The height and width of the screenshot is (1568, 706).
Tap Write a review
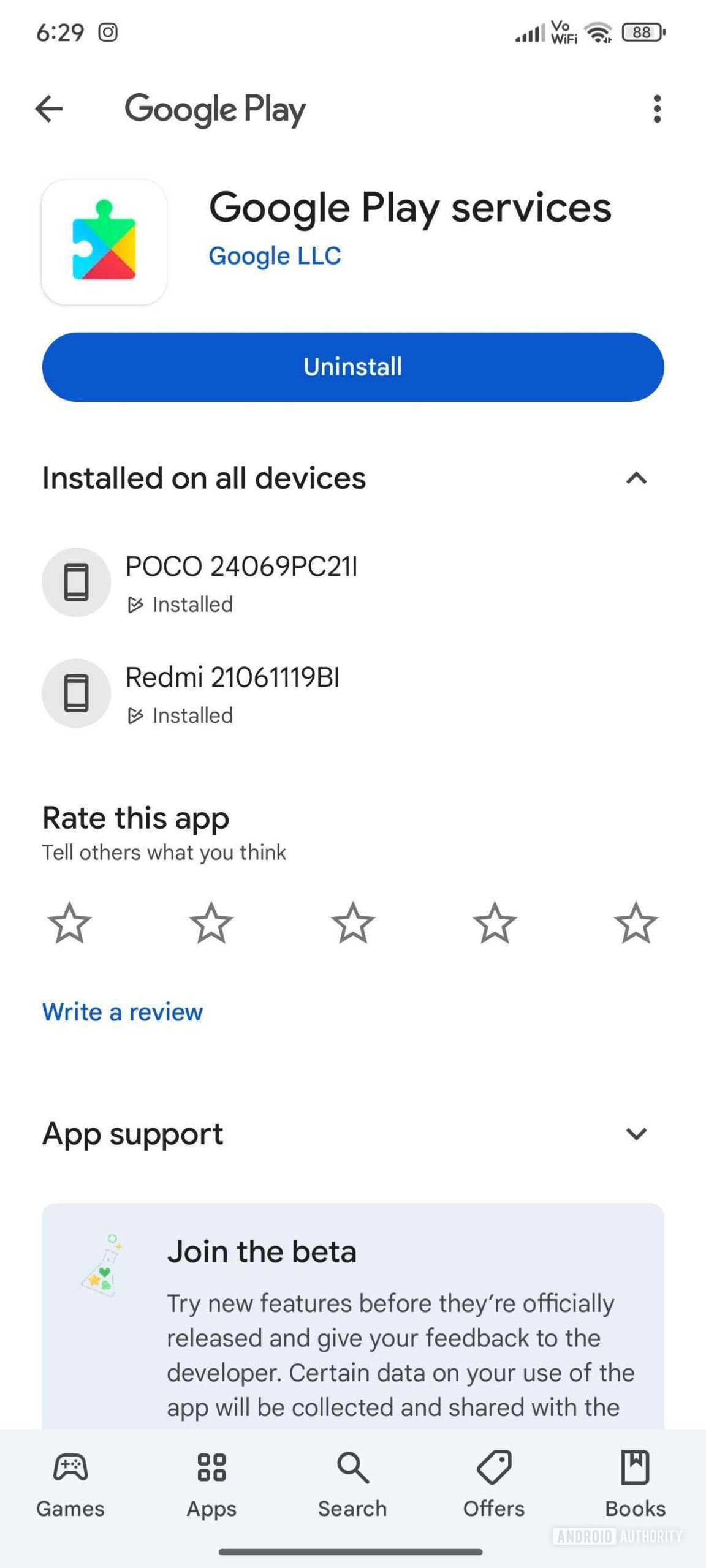click(121, 1012)
